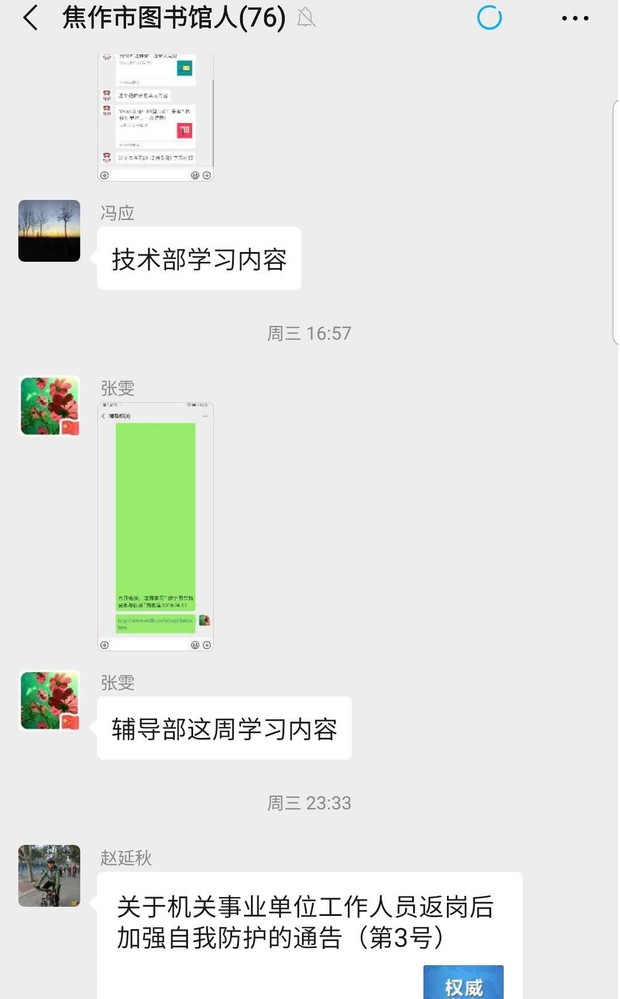Open the screenshot image sent by 张雯
The height and width of the screenshot is (999, 620).
[156, 527]
